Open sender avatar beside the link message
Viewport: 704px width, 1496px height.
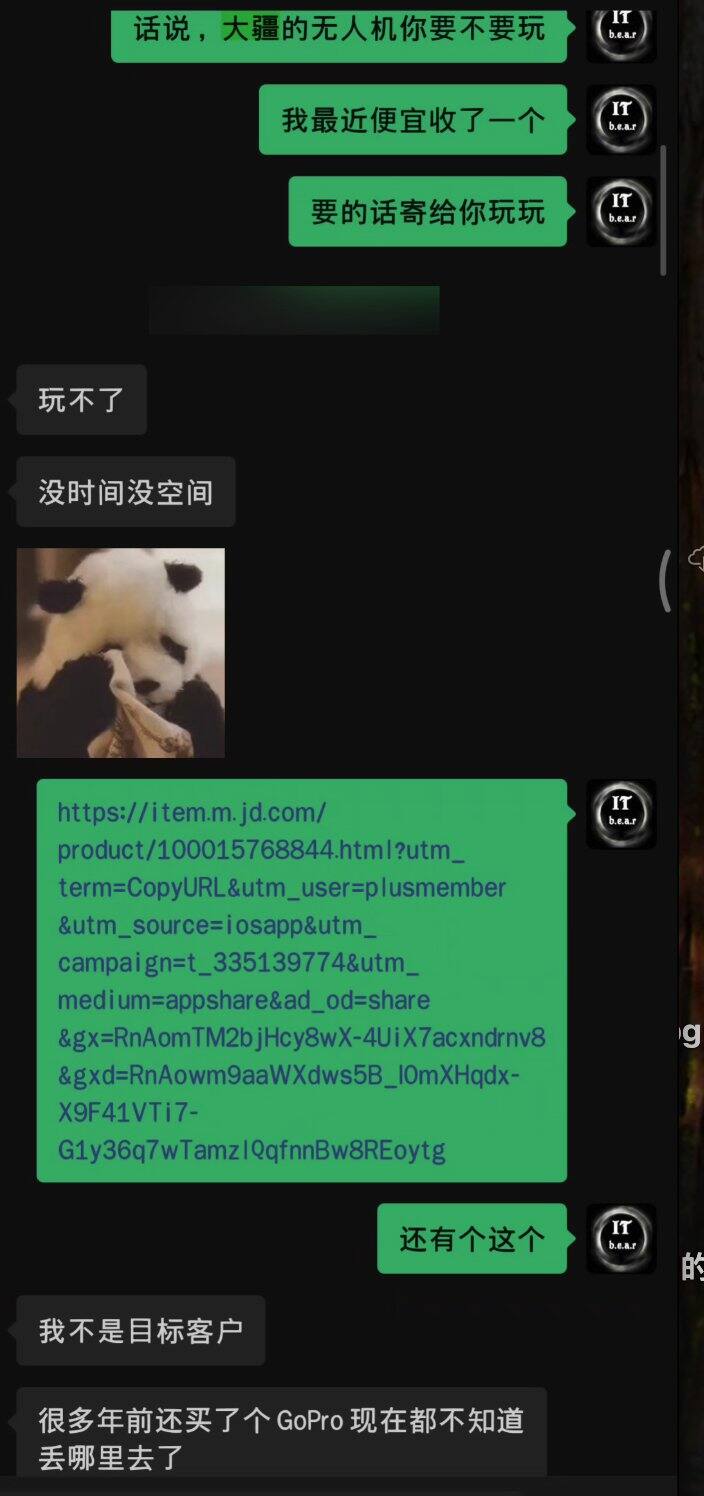click(621, 814)
